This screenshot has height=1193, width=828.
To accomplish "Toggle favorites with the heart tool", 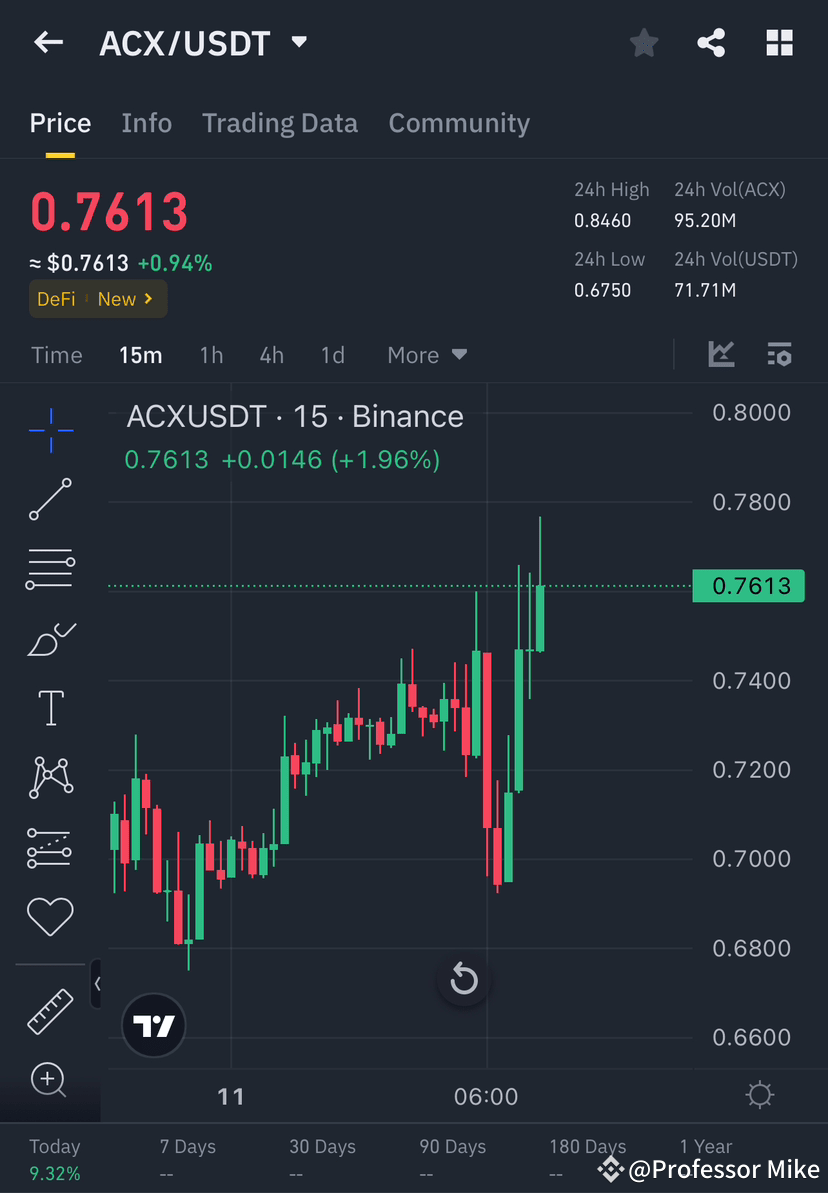I will [50, 916].
